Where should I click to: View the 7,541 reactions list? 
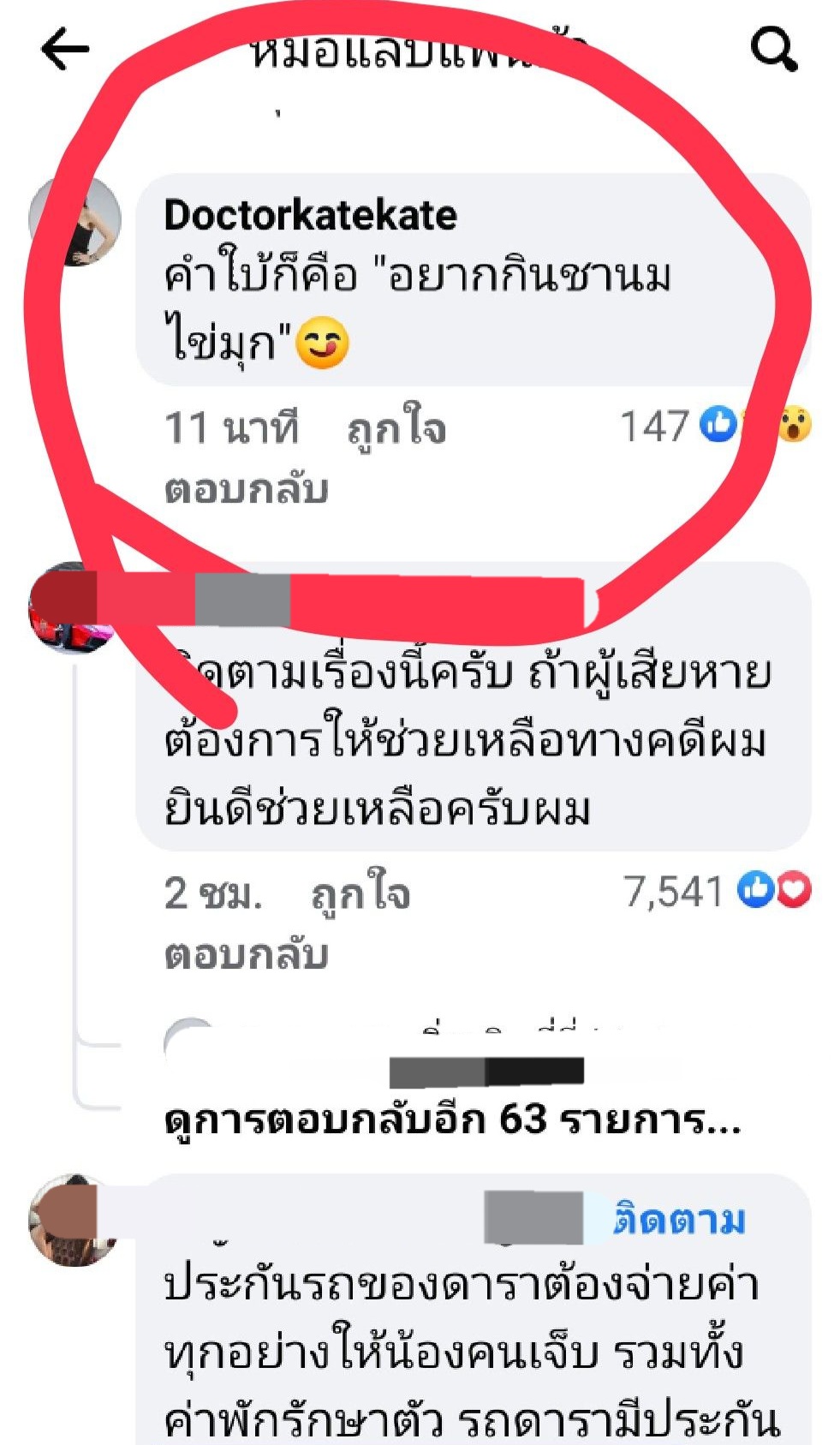coord(716,892)
